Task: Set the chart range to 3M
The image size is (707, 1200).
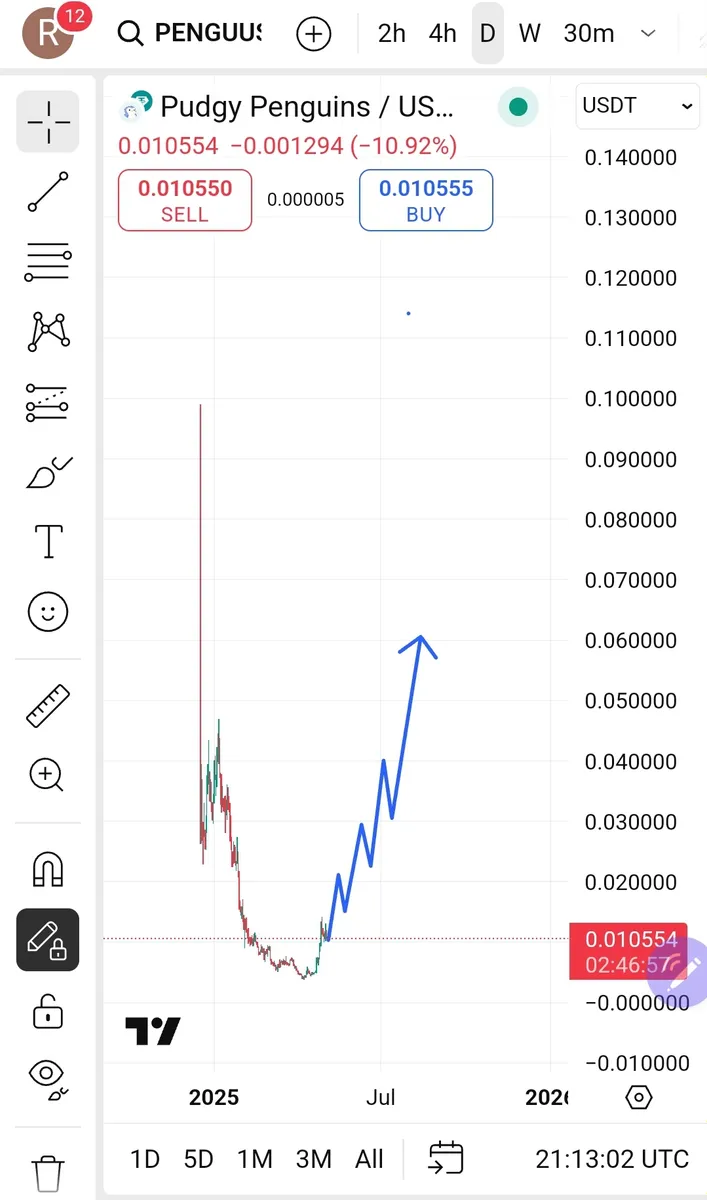Action: coord(314,1159)
